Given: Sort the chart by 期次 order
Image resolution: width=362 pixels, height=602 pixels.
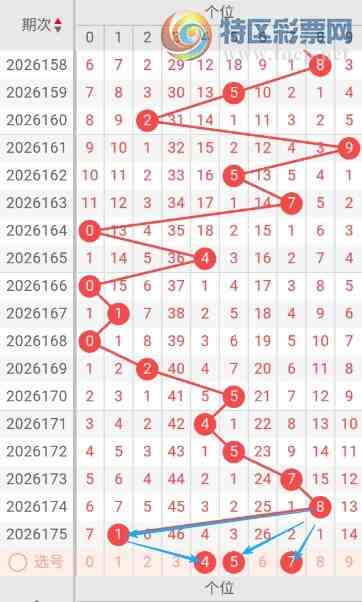Looking at the screenshot, I should coord(58,25).
